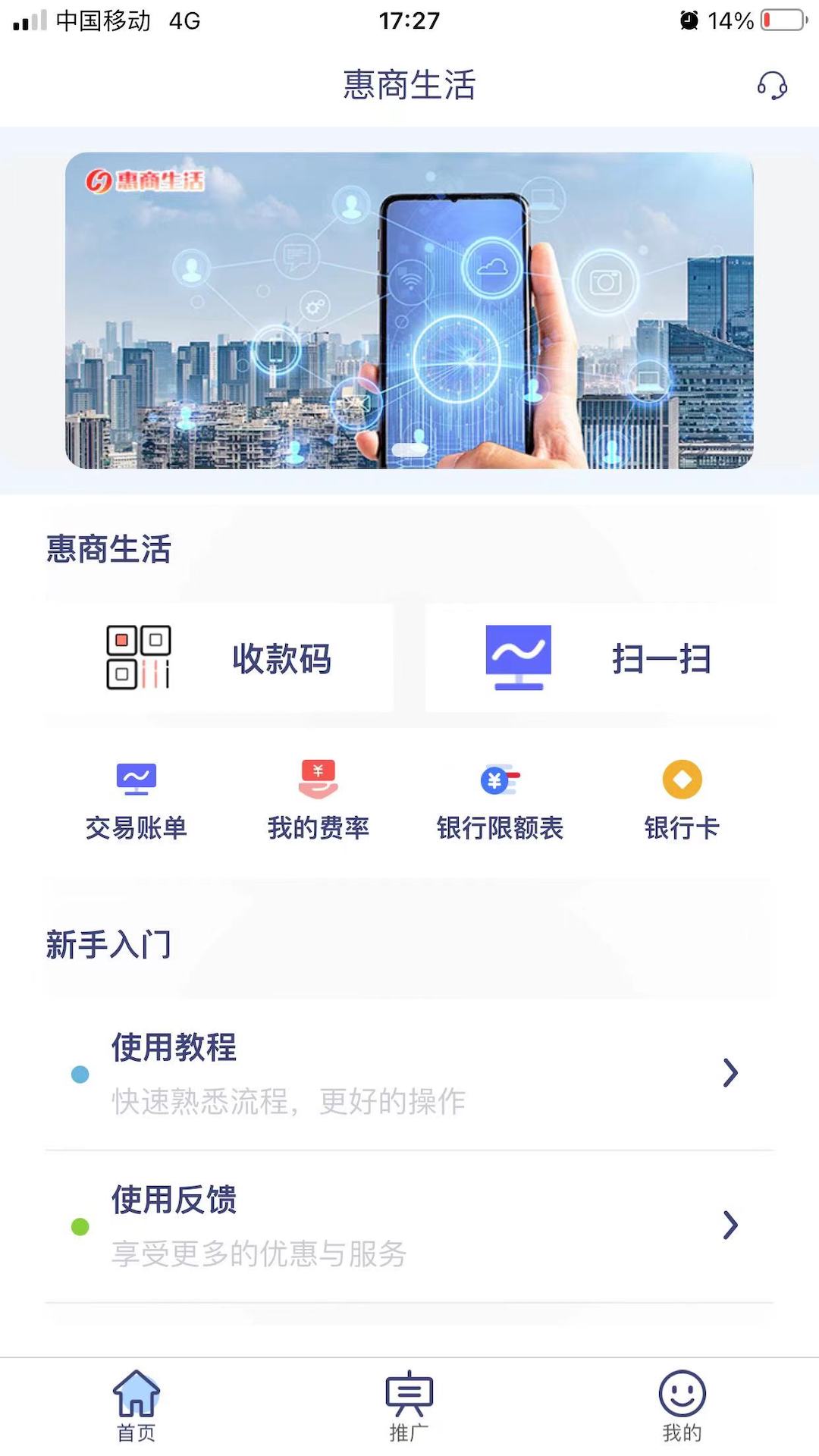Open 使用教程 tutorial row
This screenshot has height=1456, width=819.
tap(409, 1073)
